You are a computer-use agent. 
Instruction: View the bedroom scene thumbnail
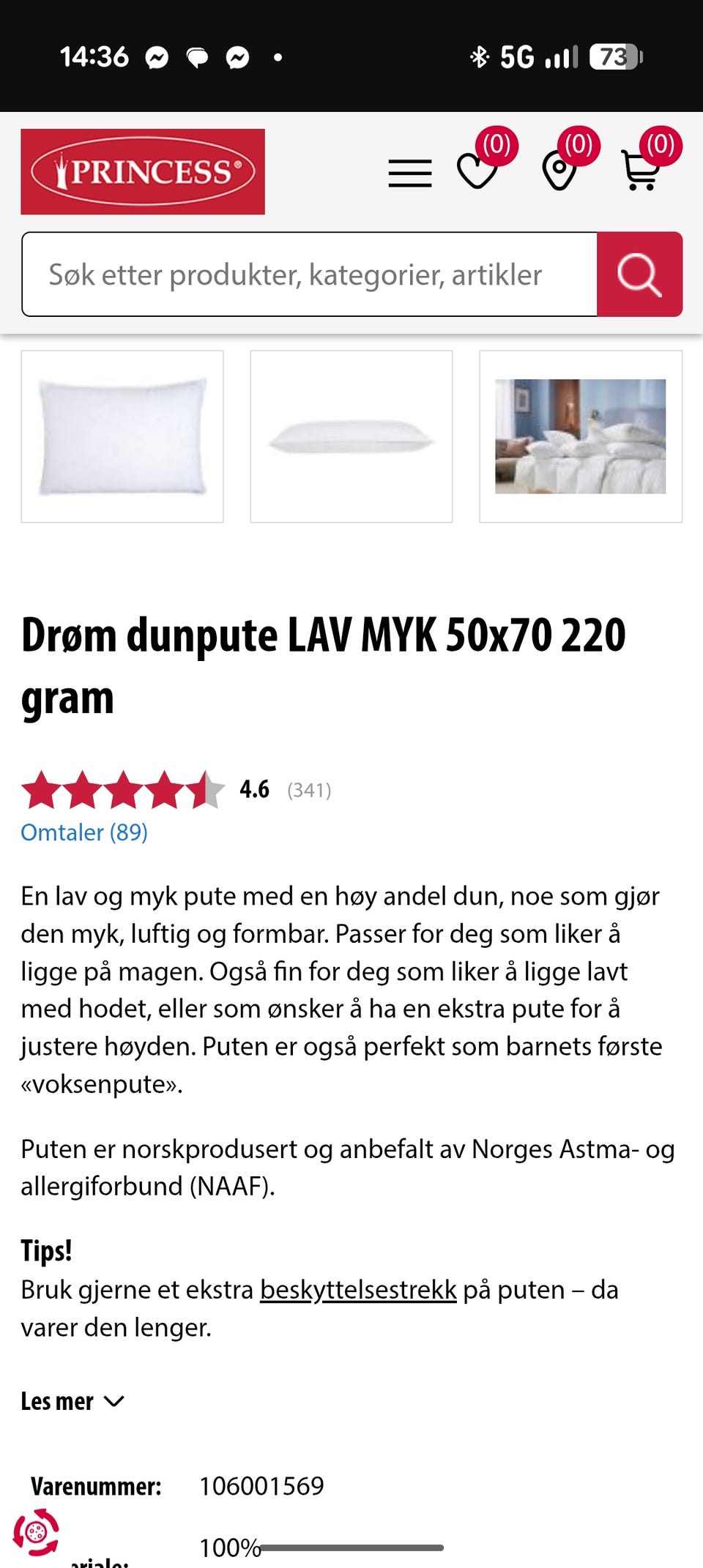tap(581, 436)
